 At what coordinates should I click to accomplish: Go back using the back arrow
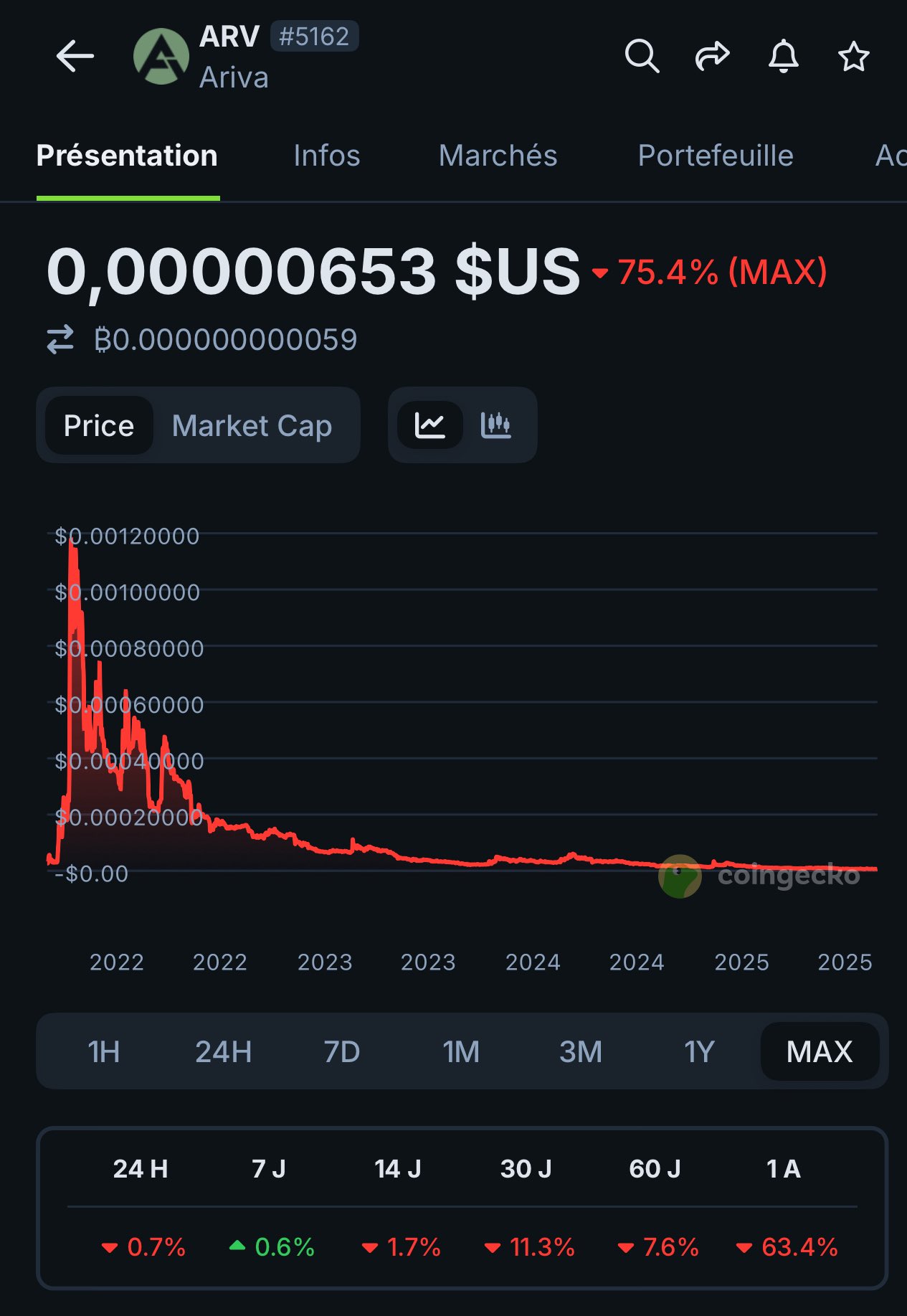[75, 57]
